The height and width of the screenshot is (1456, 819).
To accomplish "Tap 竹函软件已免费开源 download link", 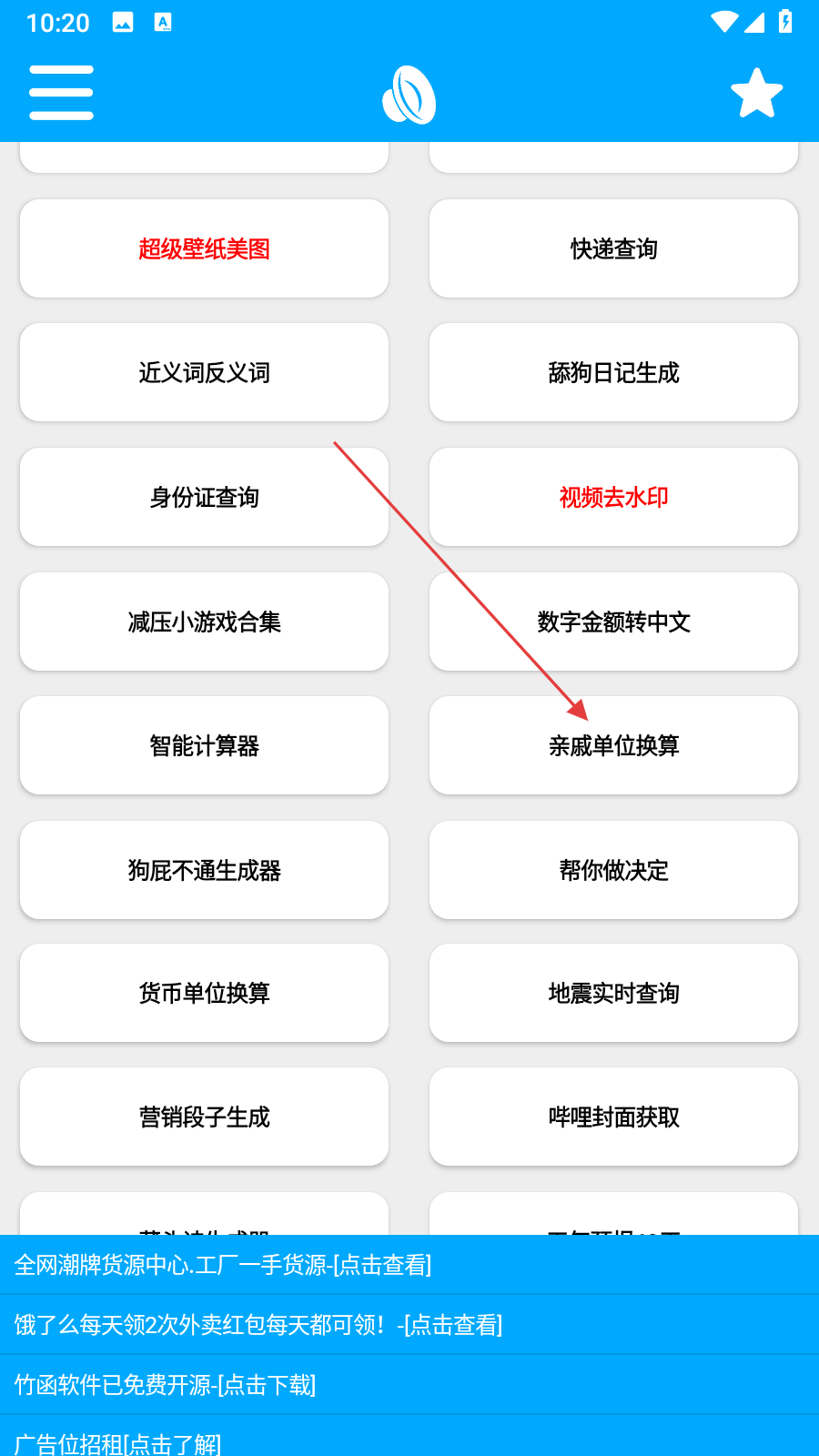I will (166, 1385).
